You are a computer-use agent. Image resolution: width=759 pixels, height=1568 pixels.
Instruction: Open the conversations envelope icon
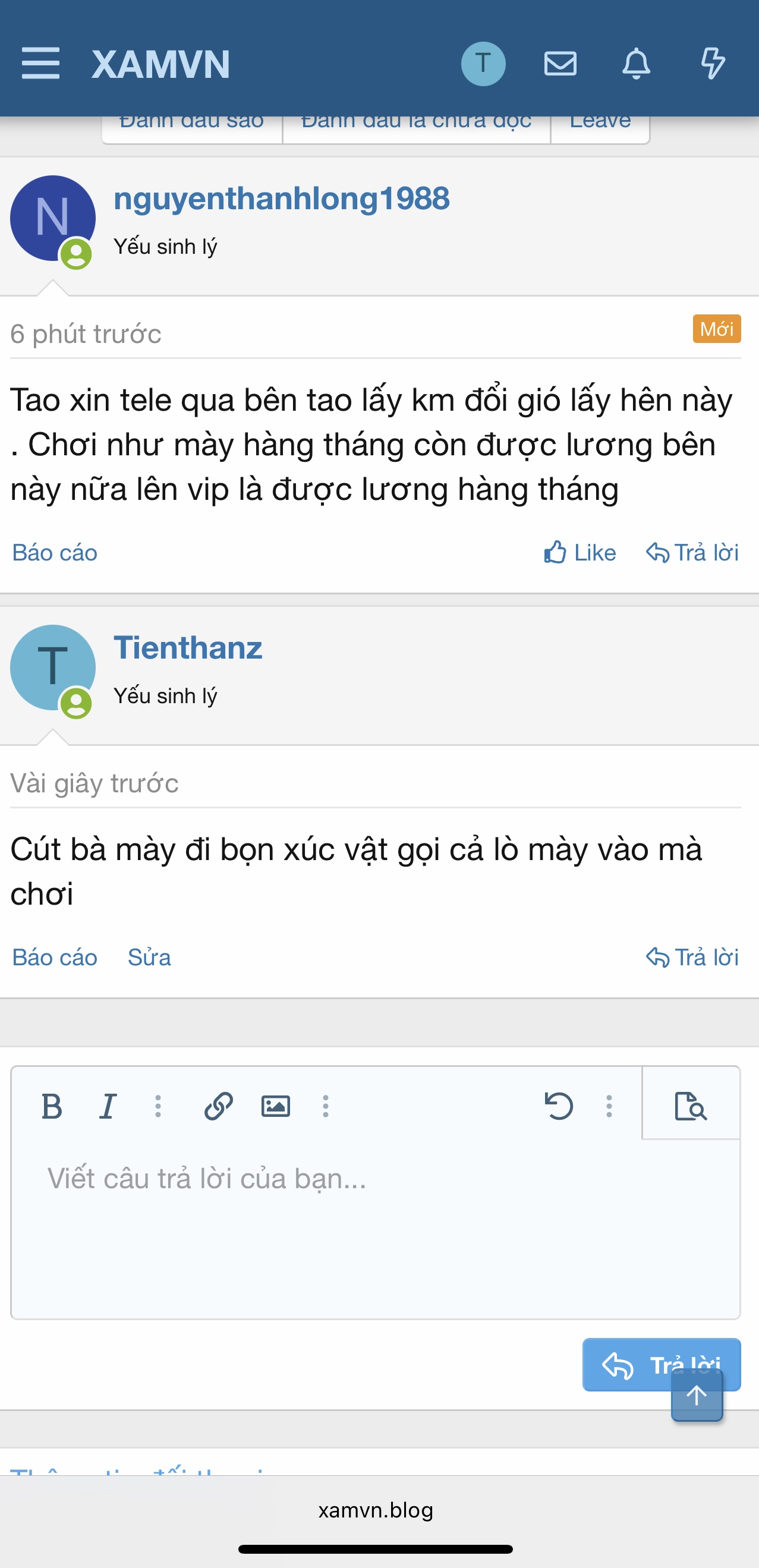click(560, 64)
